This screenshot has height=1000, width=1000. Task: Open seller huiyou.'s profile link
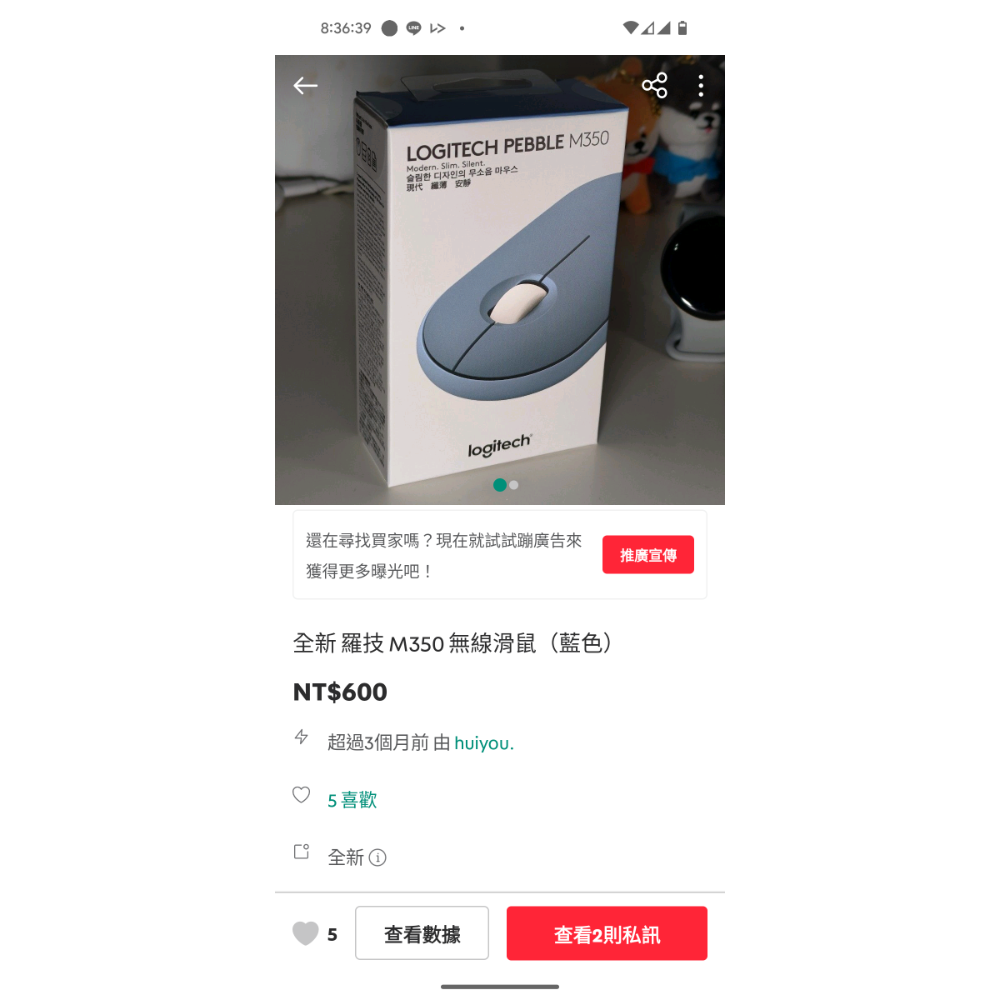(484, 743)
